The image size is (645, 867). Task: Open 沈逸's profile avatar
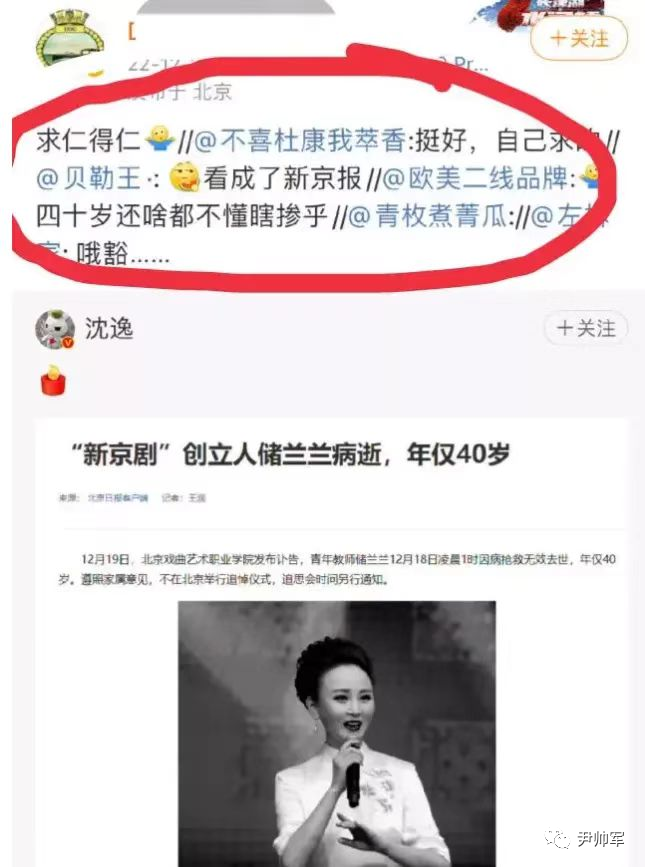(x=55, y=329)
